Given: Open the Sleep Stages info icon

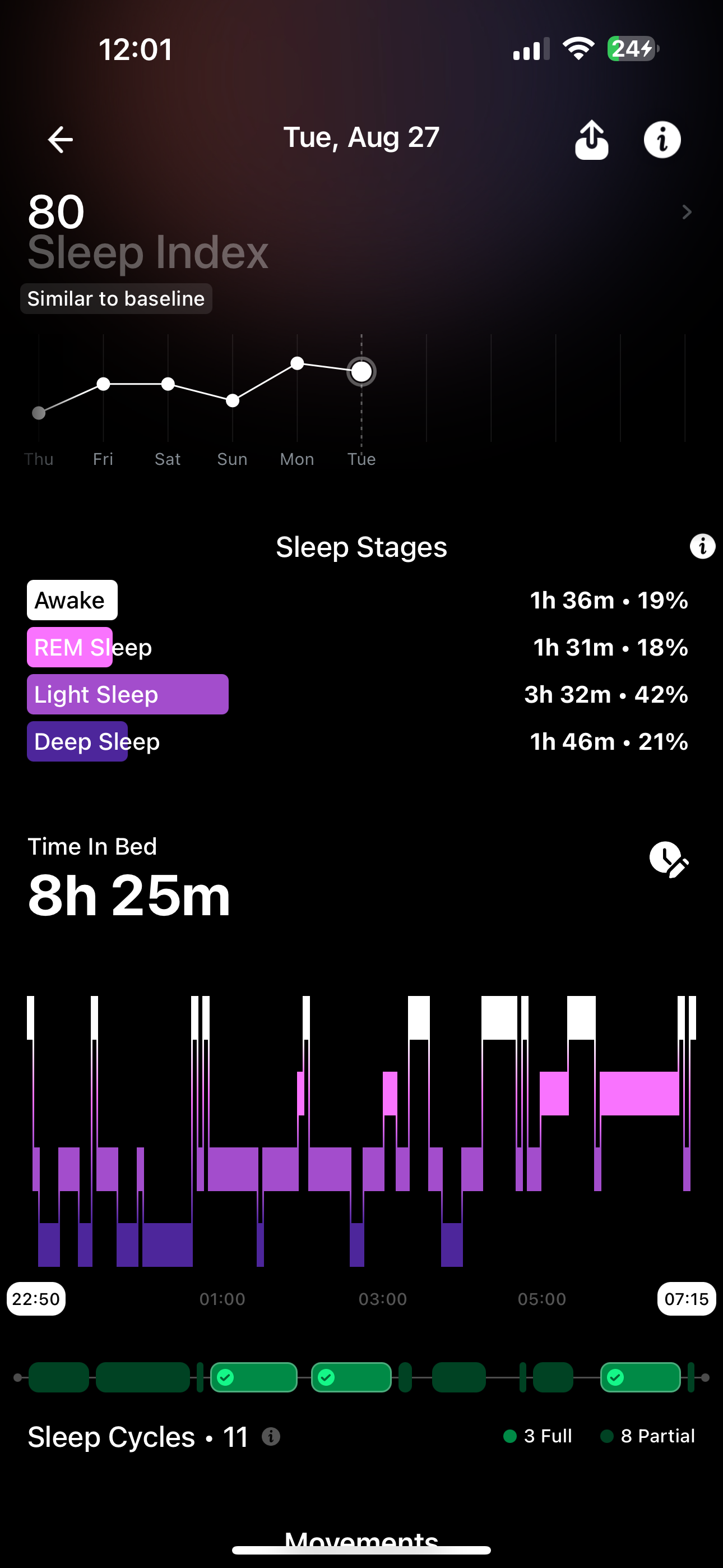Looking at the screenshot, I should pyautogui.click(x=702, y=547).
